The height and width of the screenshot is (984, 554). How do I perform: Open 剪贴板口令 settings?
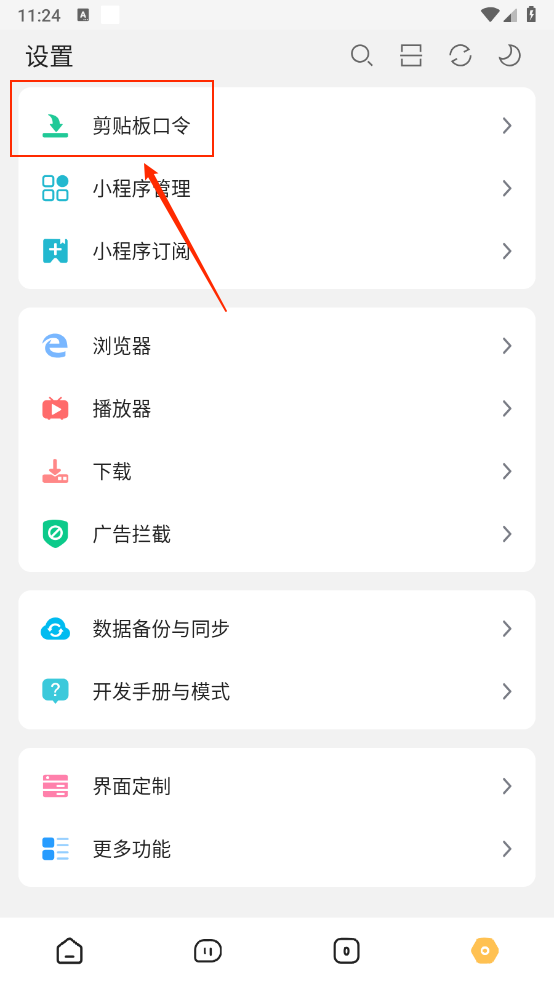[277, 126]
